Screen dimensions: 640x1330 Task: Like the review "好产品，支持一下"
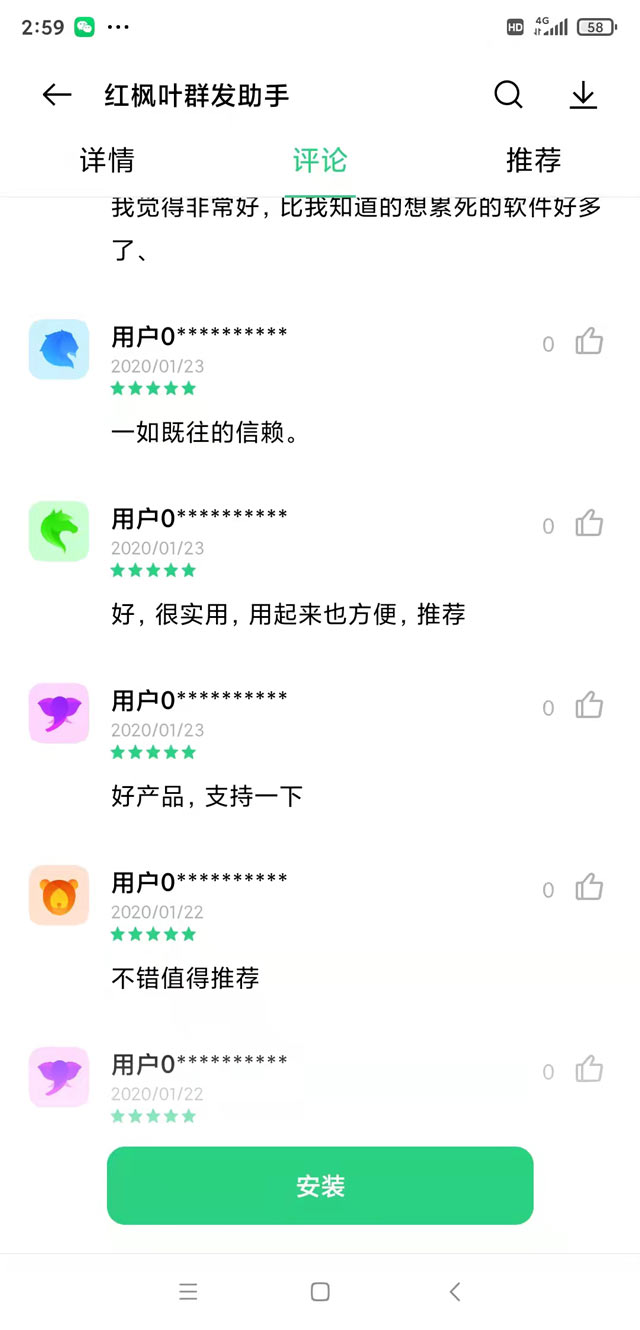pyautogui.click(x=589, y=707)
